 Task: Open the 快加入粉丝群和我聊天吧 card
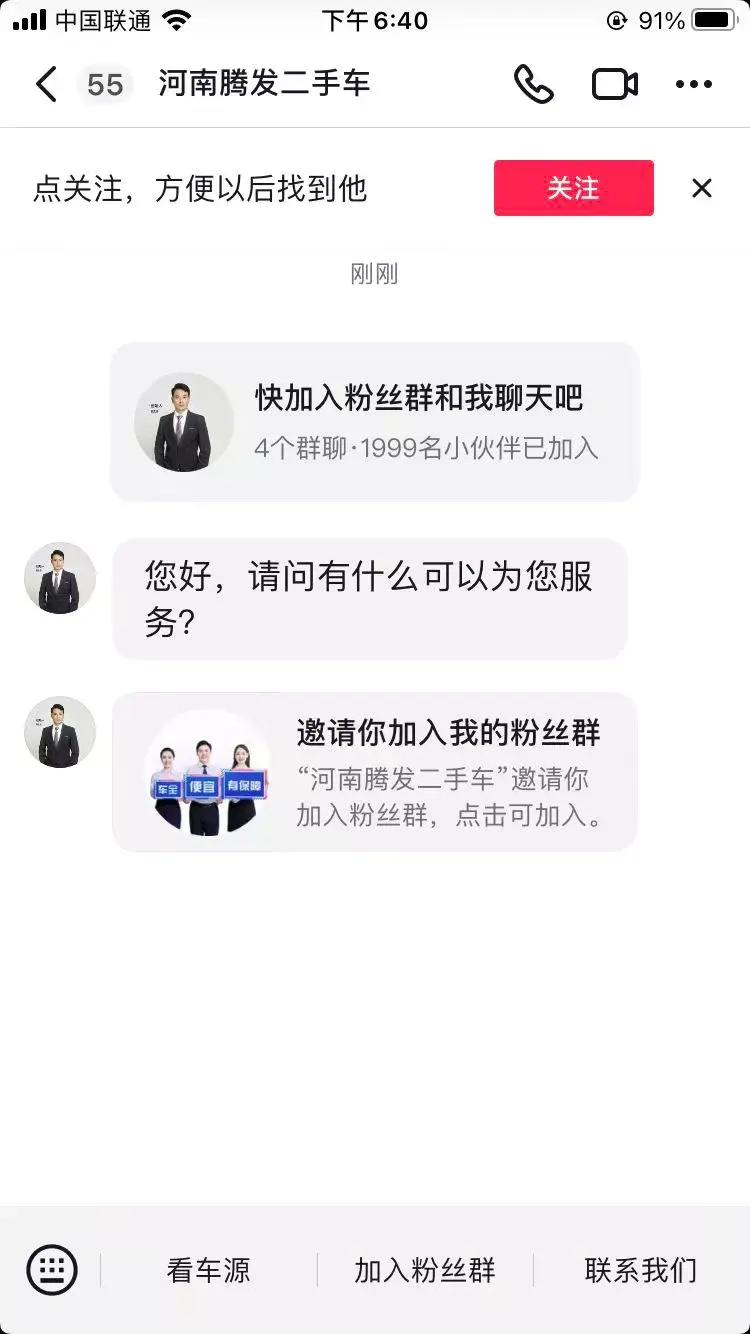[374, 421]
